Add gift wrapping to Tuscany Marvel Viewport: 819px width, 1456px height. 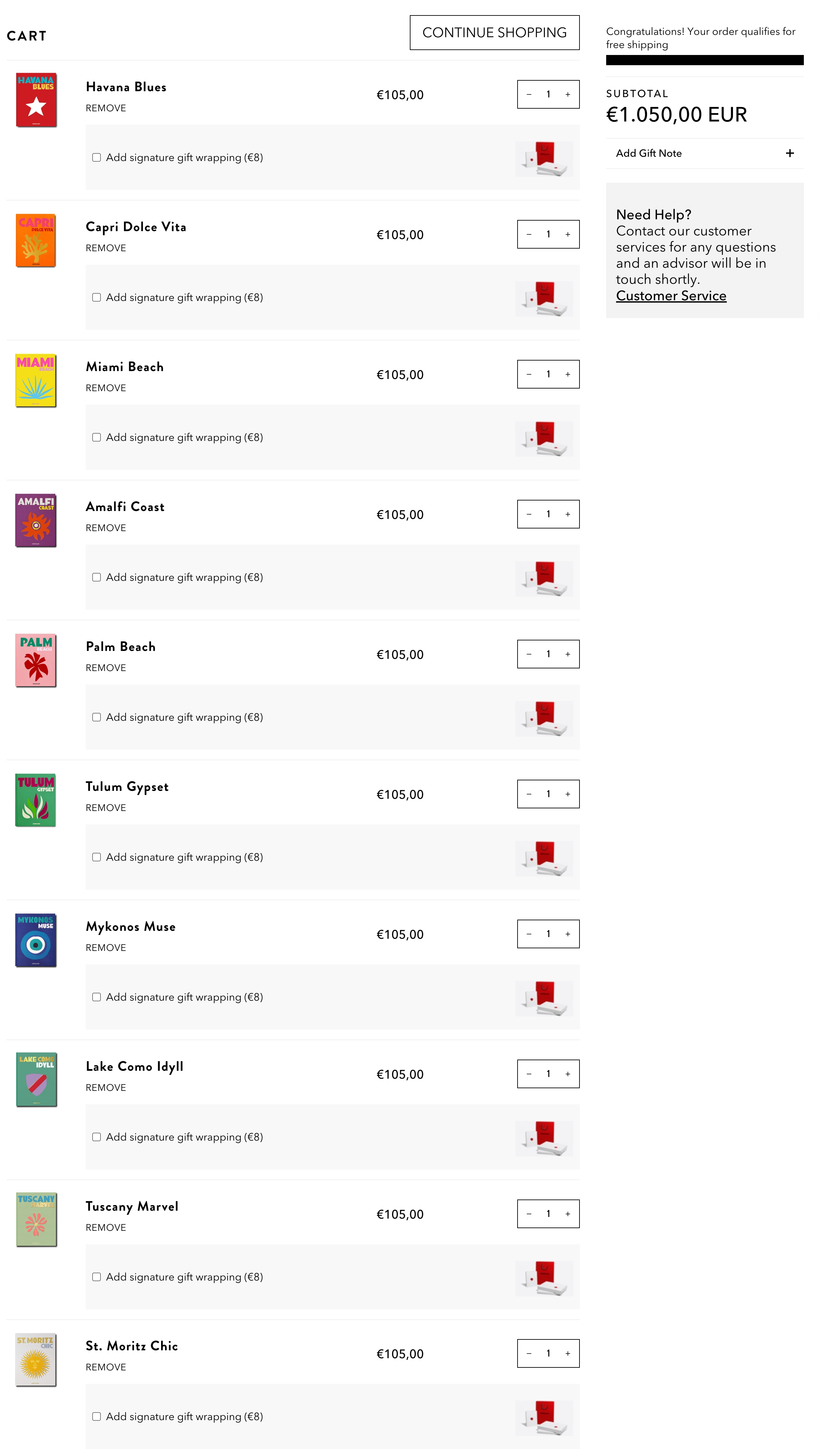tap(97, 1277)
